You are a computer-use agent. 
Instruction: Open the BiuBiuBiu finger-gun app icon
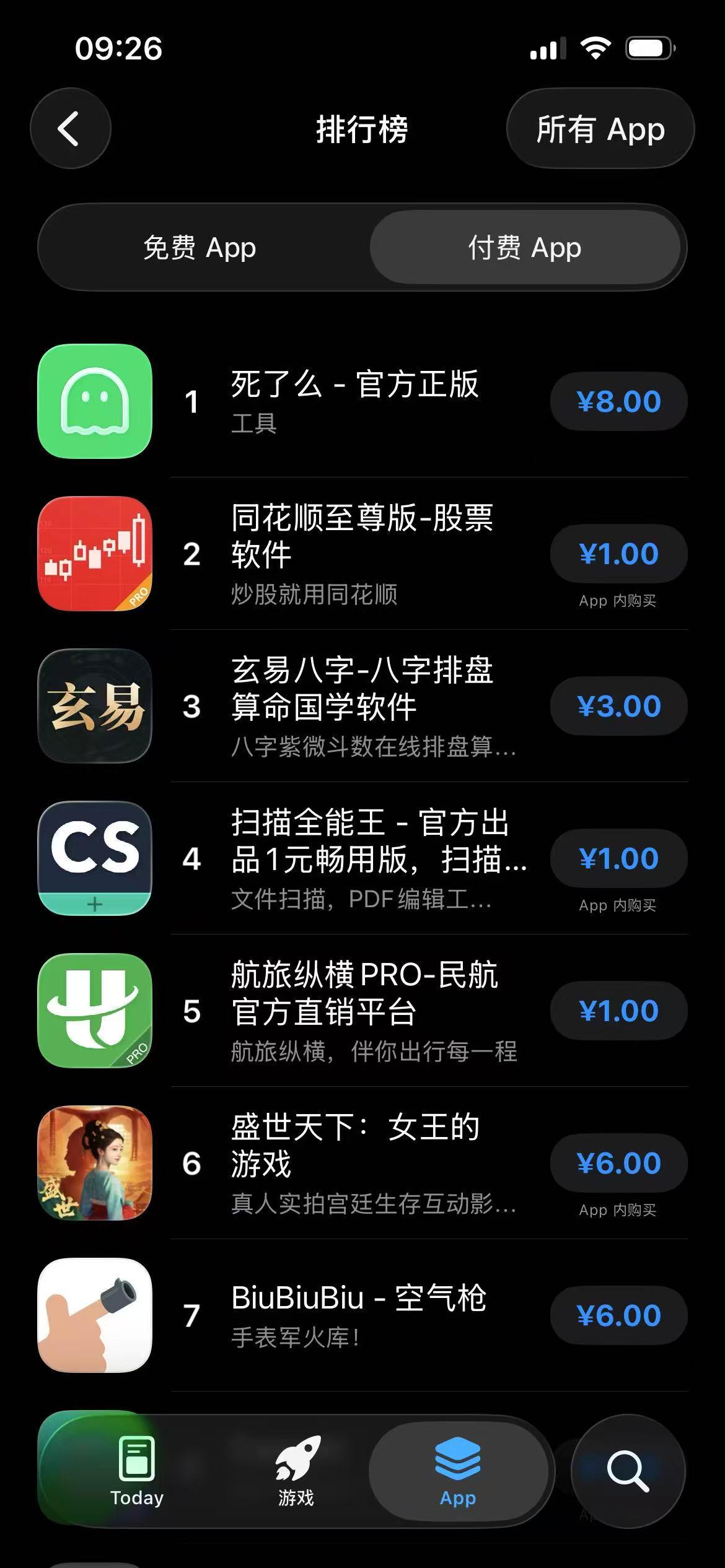coord(94,1314)
